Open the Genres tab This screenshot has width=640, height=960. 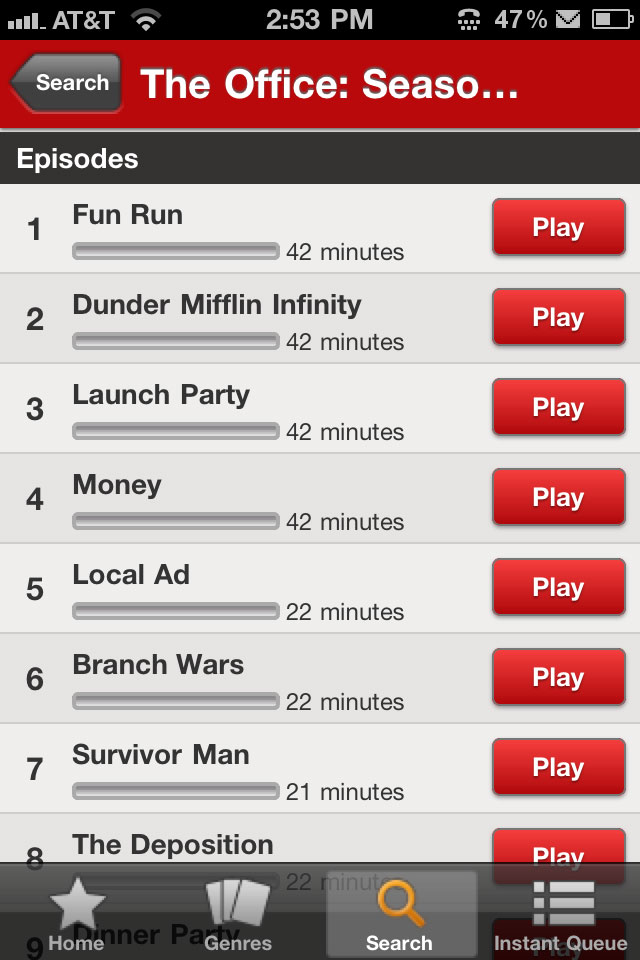pos(238,915)
